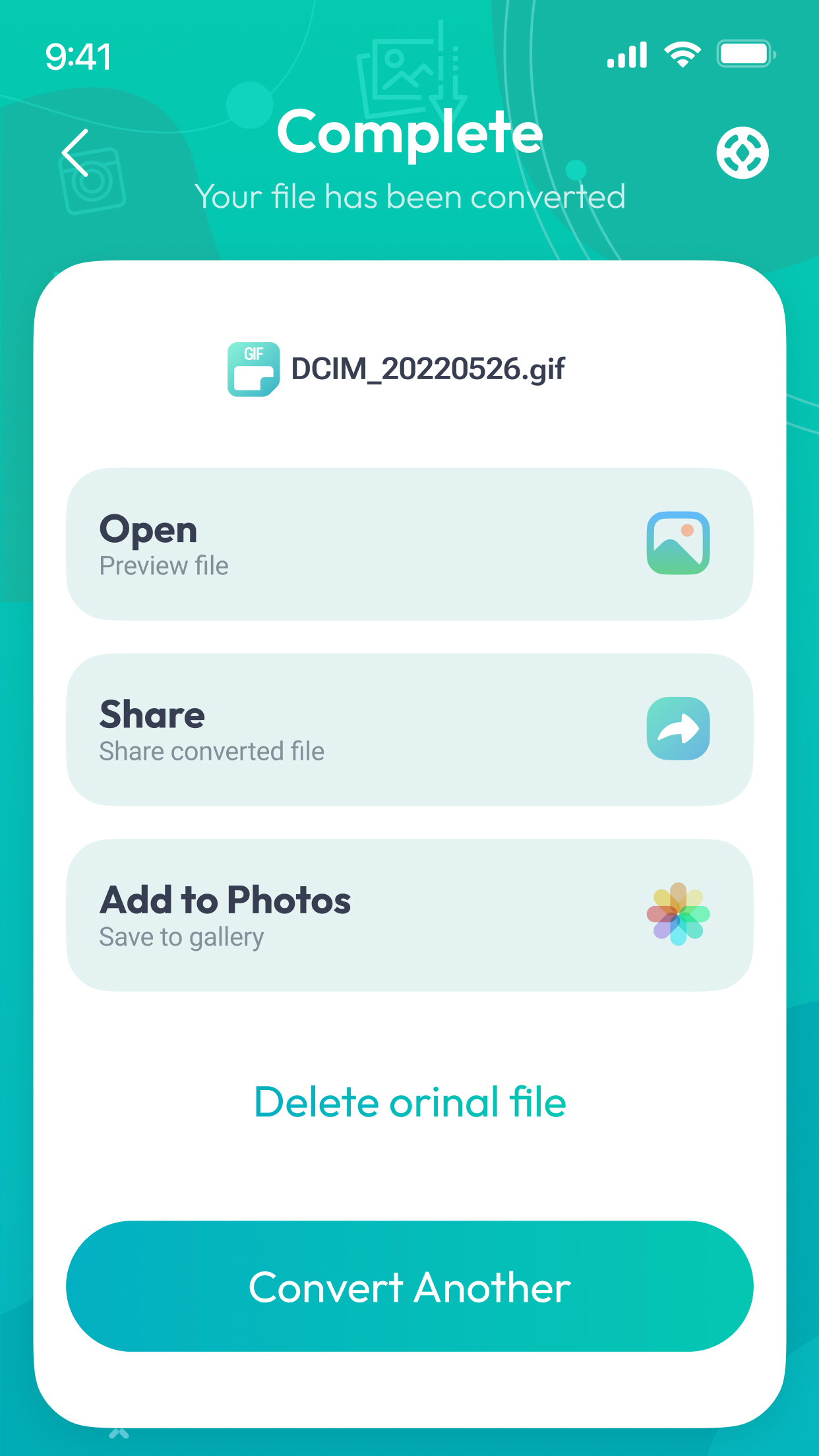Click the Wi-Fi status icon
The image size is (819, 1456).
click(683, 54)
